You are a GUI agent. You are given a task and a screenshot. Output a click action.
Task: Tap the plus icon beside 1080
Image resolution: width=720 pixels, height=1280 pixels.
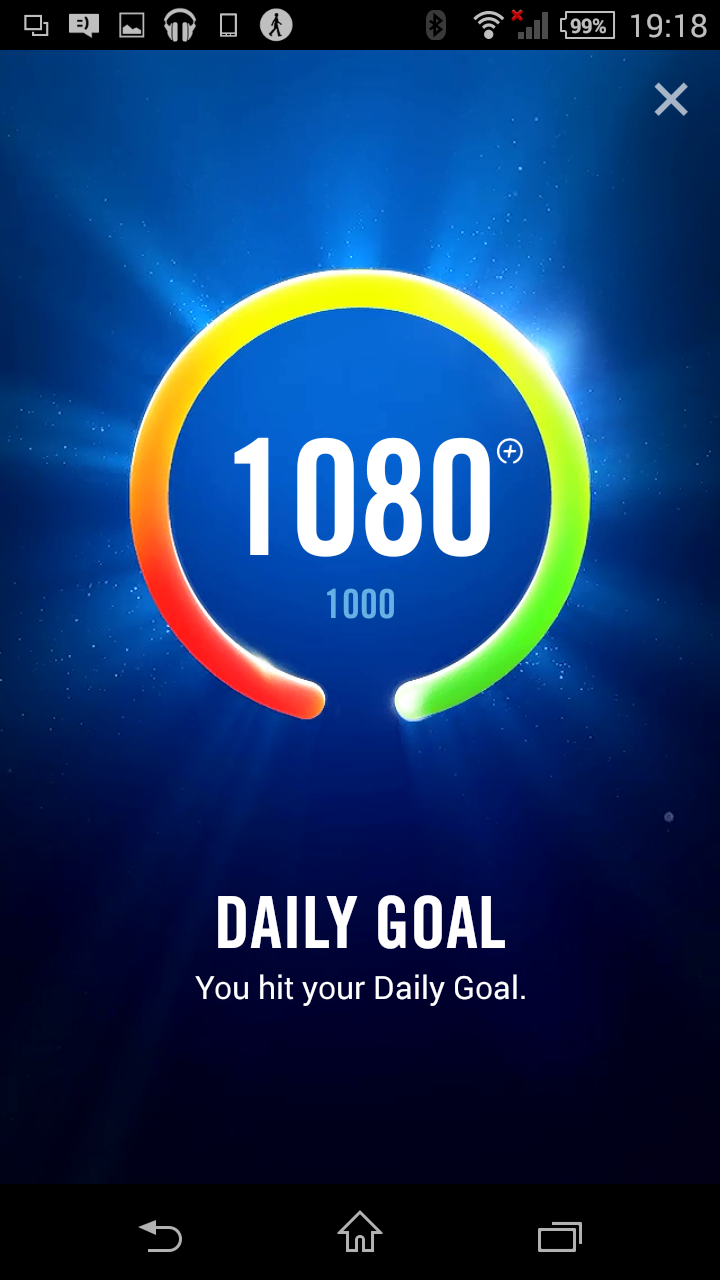coord(510,453)
